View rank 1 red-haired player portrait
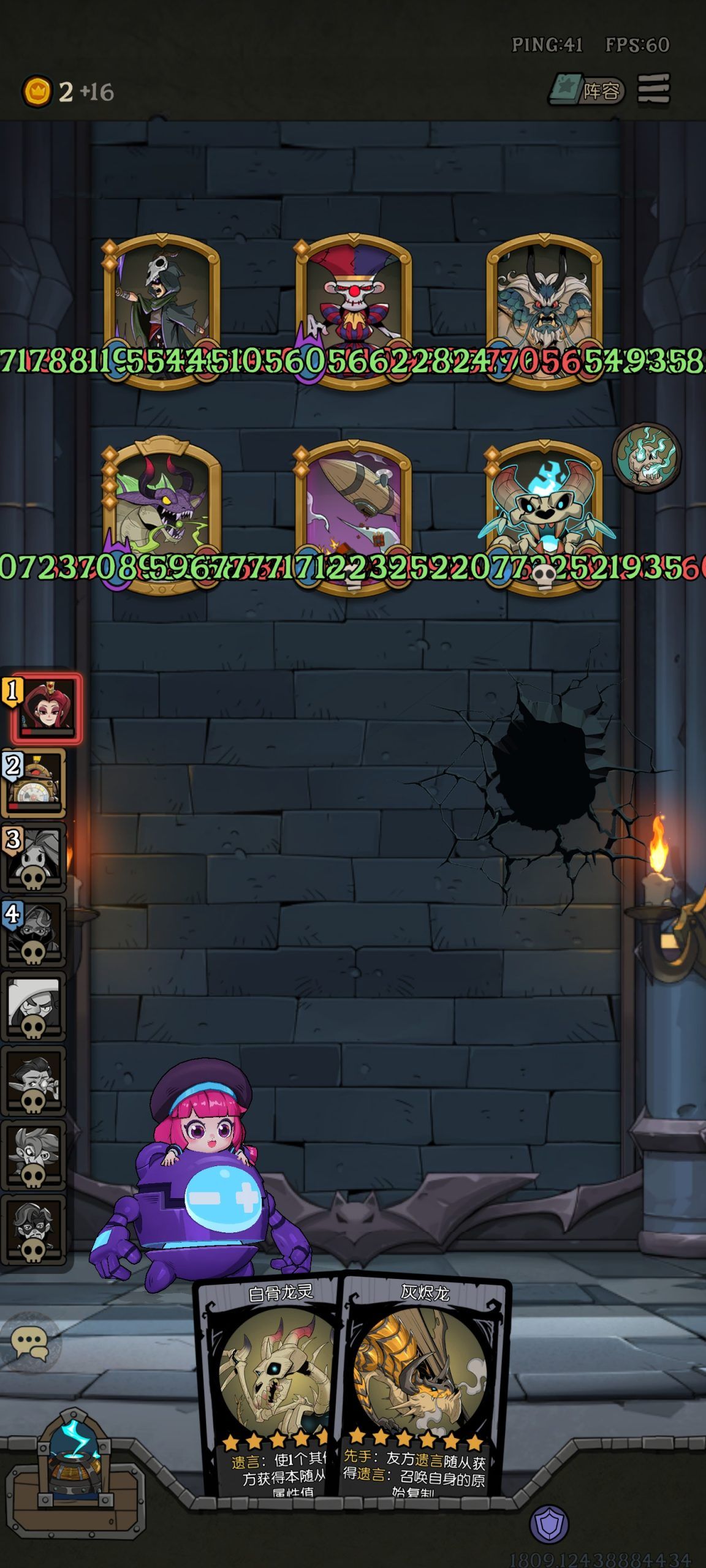 point(48,708)
